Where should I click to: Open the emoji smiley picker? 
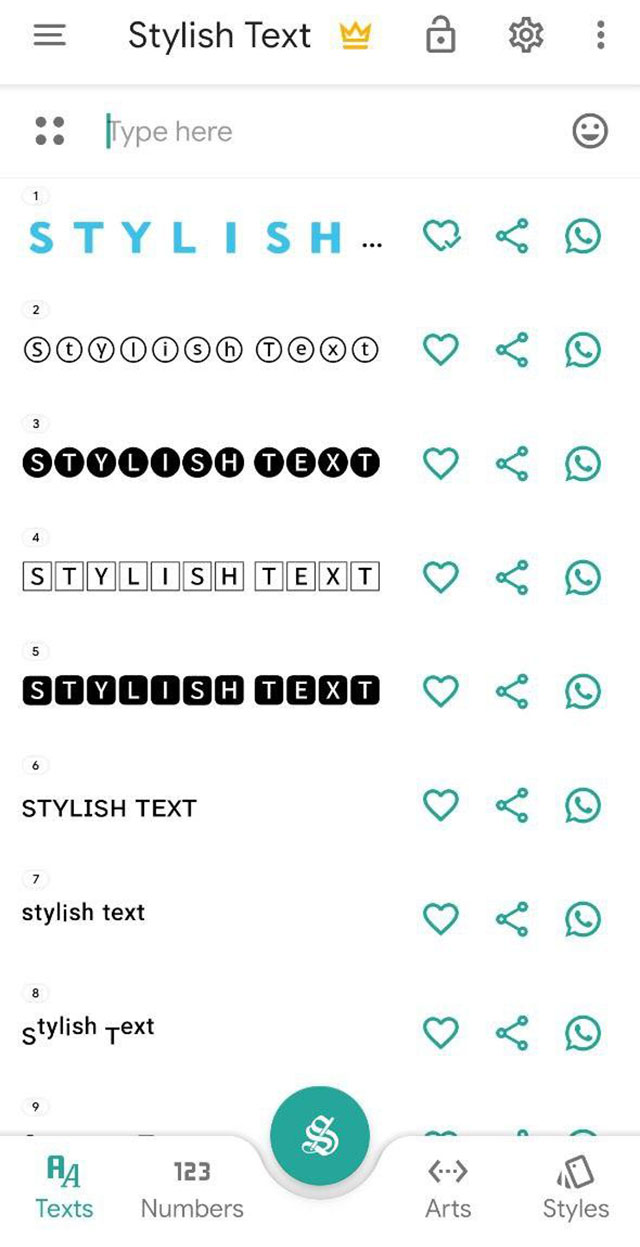pos(590,131)
